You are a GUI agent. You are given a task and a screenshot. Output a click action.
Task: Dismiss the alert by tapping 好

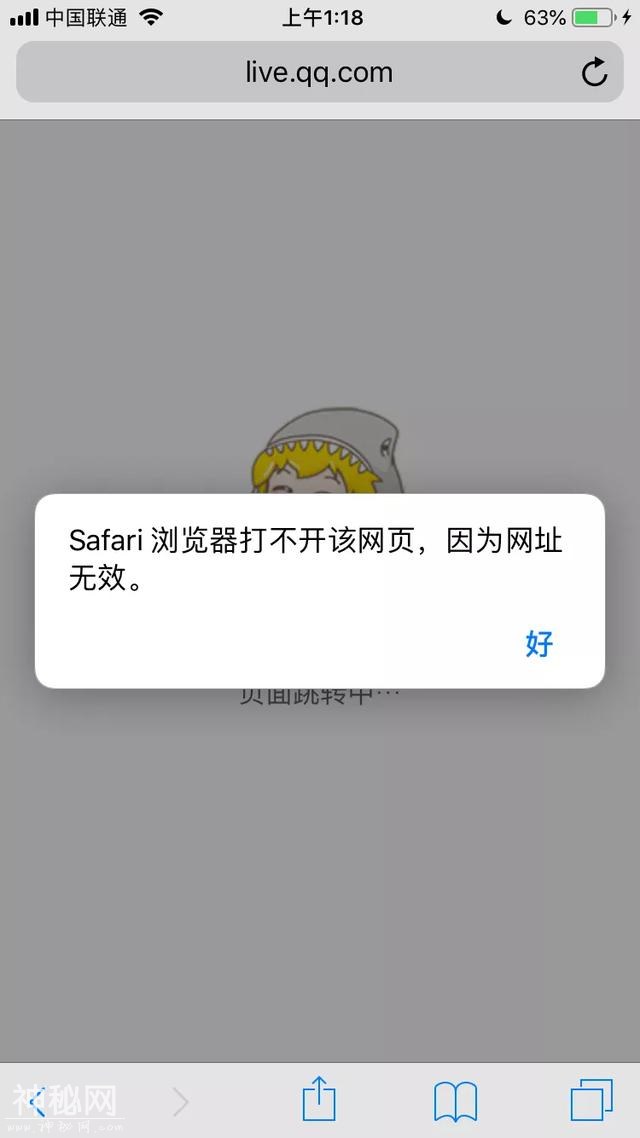(x=539, y=643)
